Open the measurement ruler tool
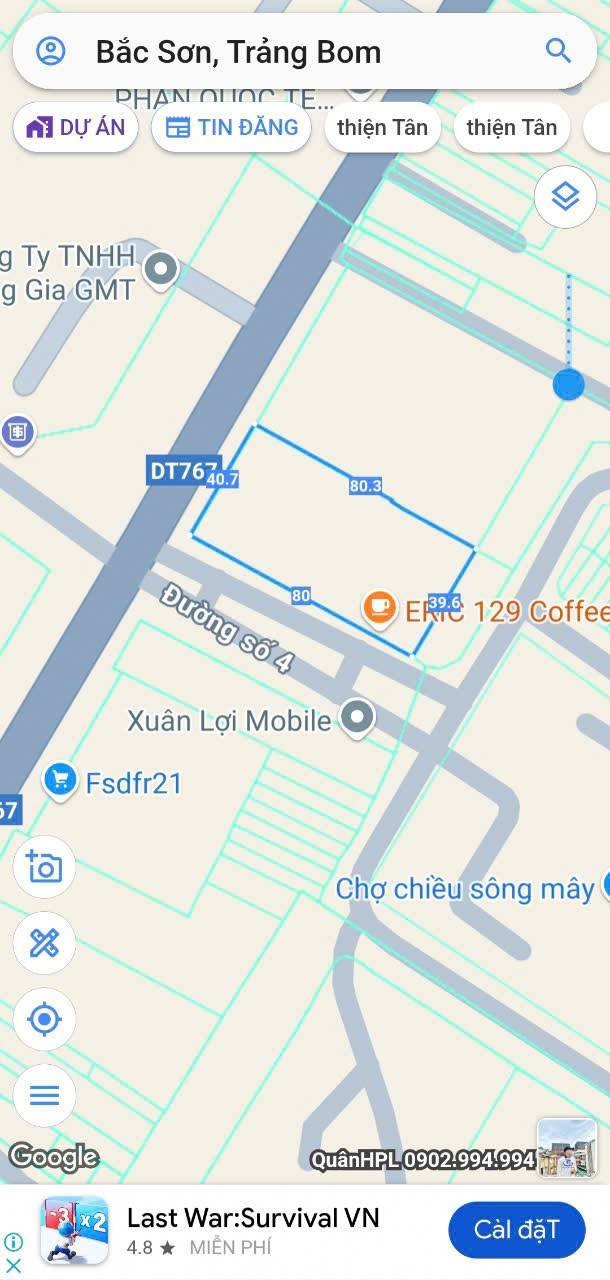Viewport: 610px width, 1280px height. (x=44, y=943)
